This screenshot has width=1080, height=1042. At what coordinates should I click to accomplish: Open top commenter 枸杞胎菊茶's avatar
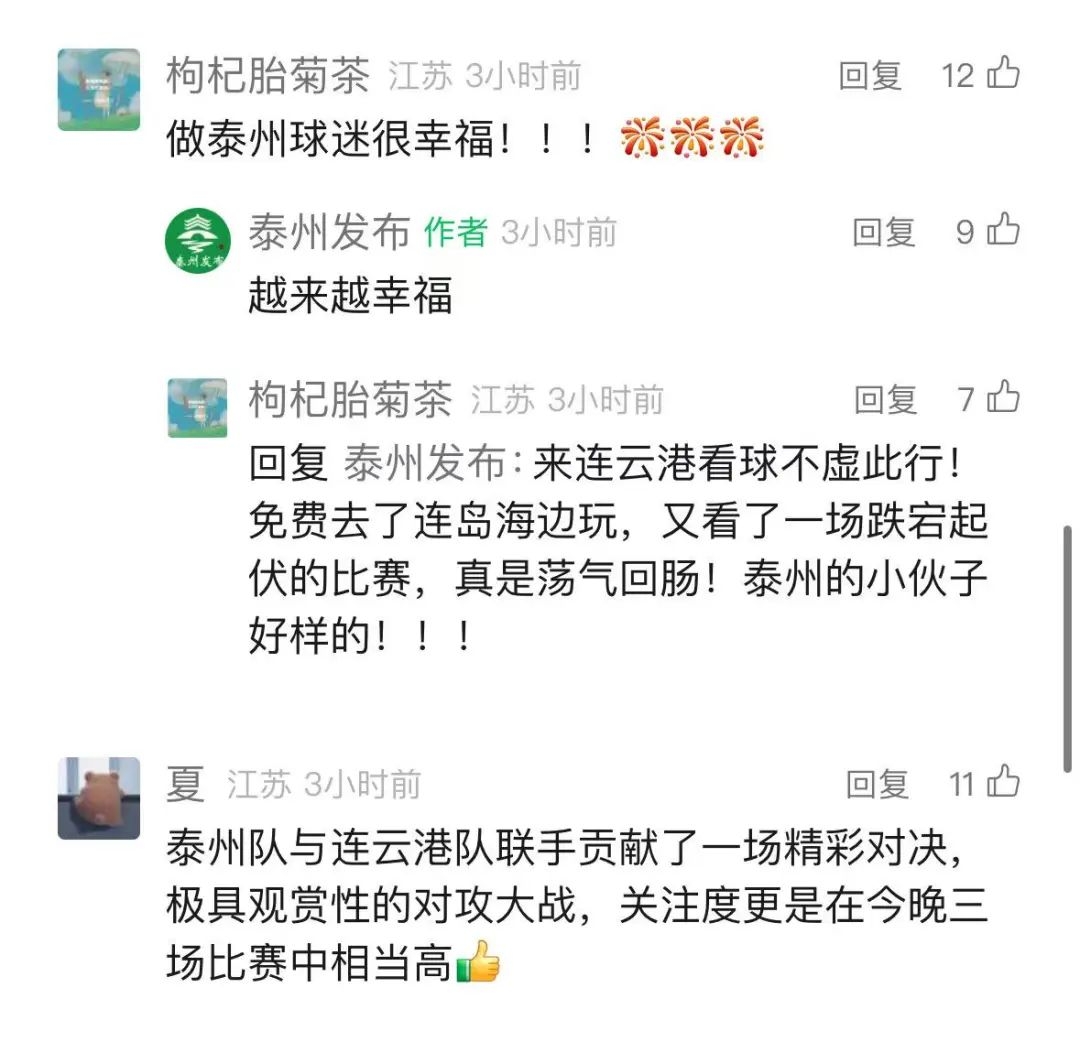(x=98, y=89)
